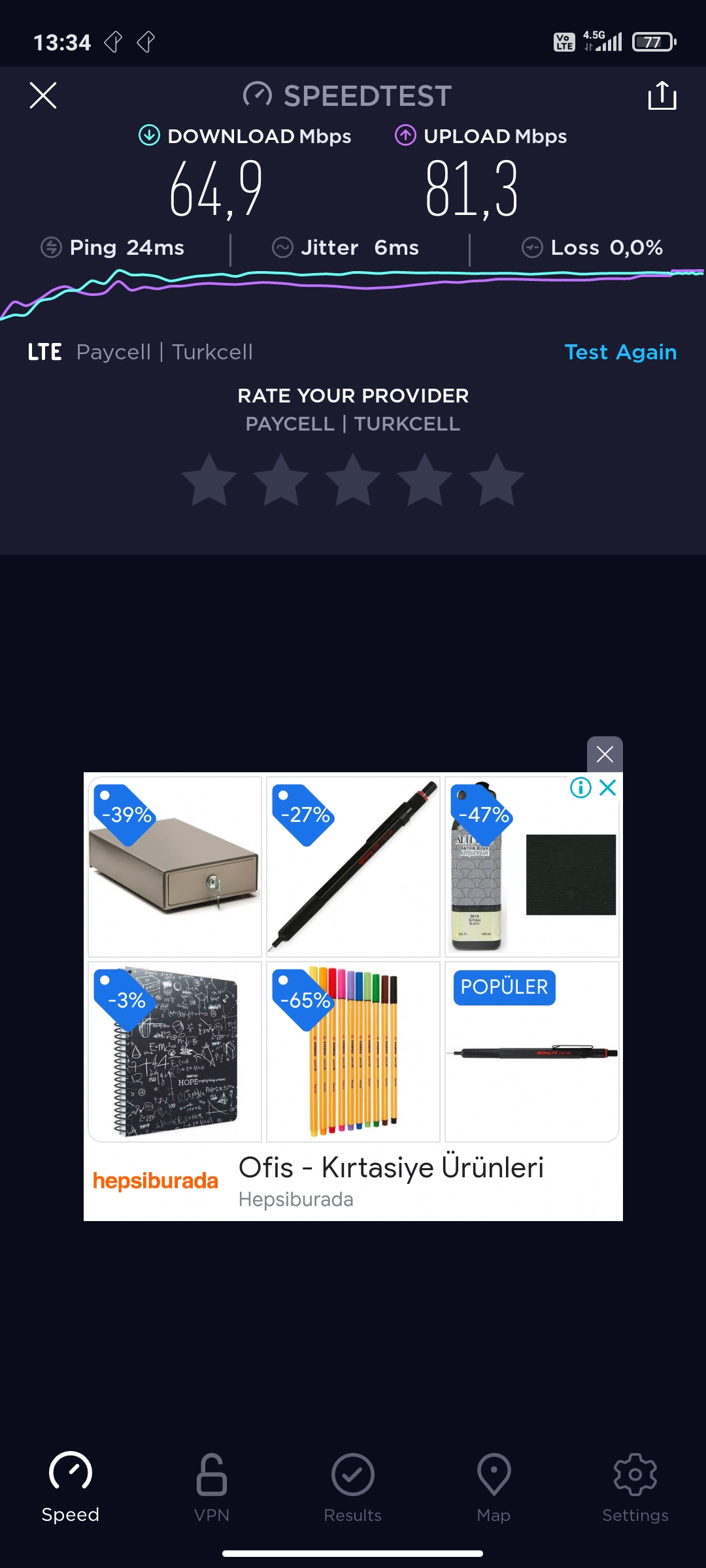The height and width of the screenshot is (1568, 706).
Task: Close the speed test results
Action: tap(43, 95)
